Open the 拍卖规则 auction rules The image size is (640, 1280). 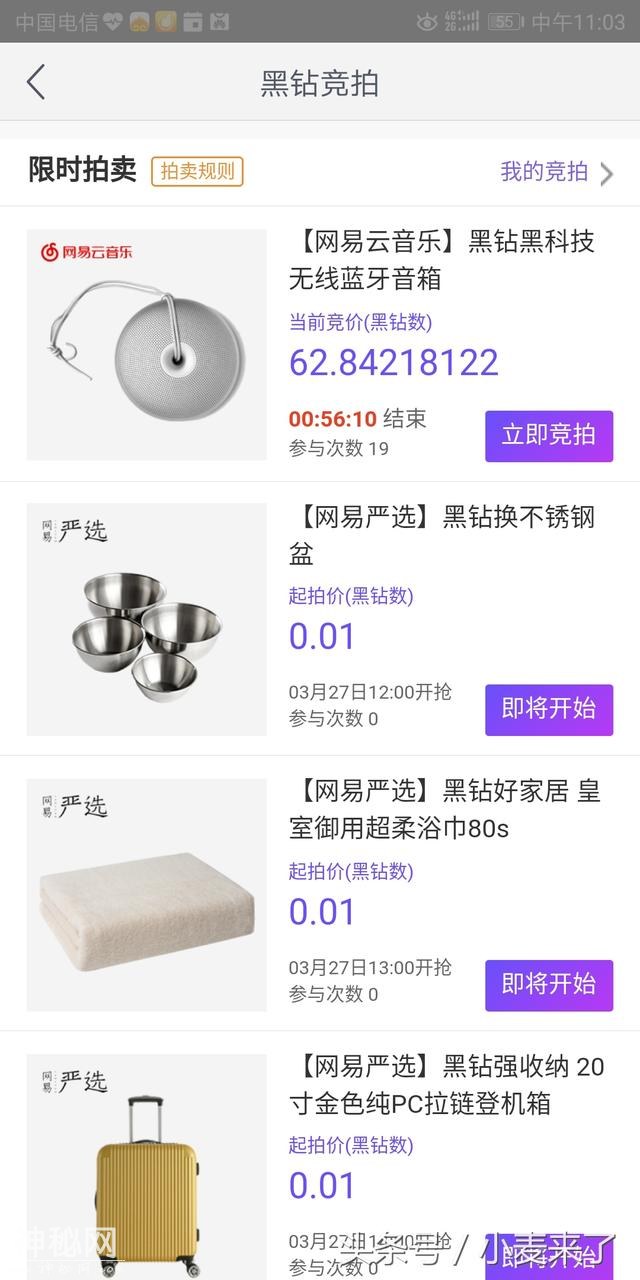coord(197,171)
